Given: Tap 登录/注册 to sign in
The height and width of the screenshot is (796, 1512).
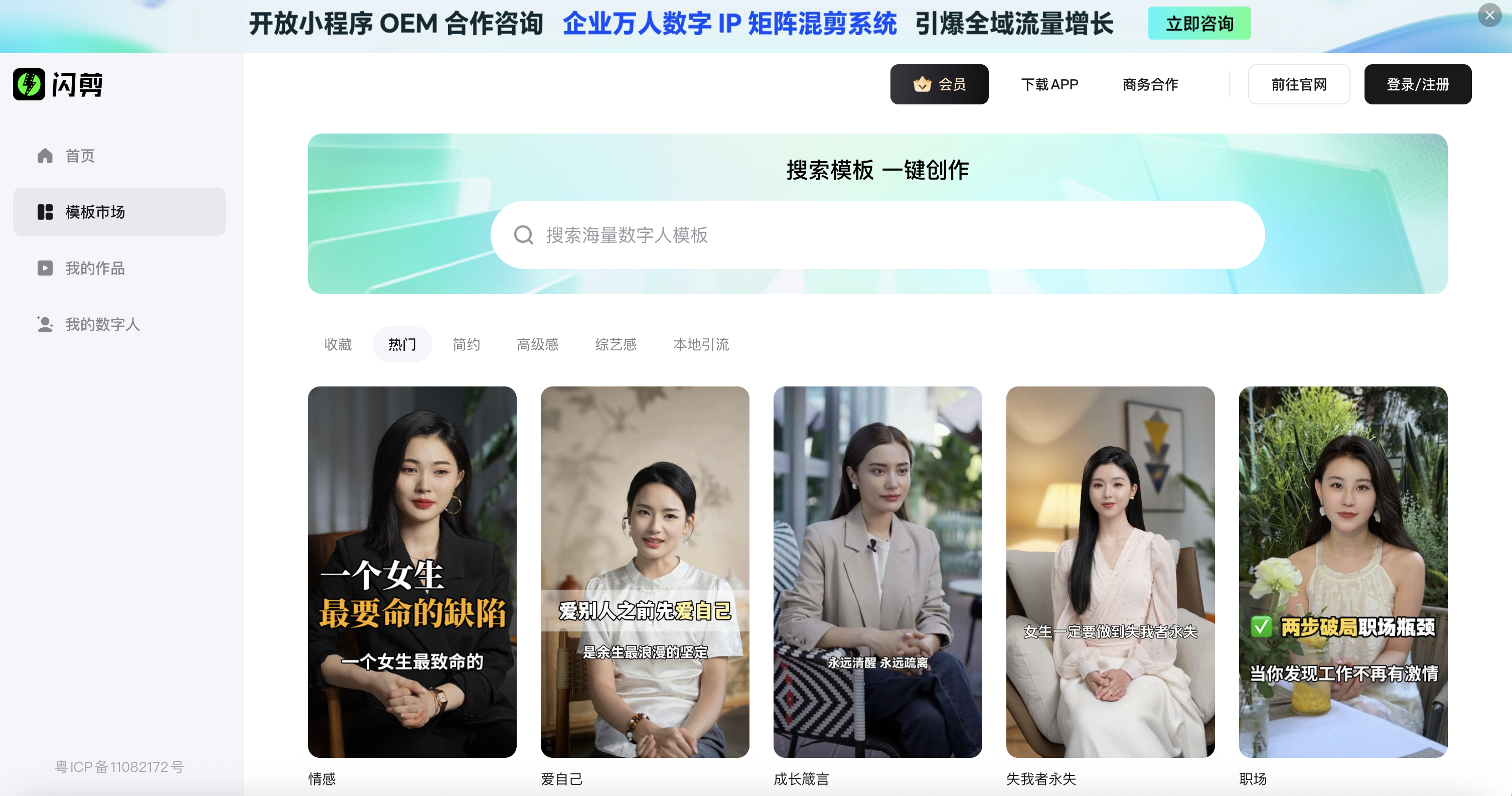Looking at the screenshot, I should tap(1417, 84).
